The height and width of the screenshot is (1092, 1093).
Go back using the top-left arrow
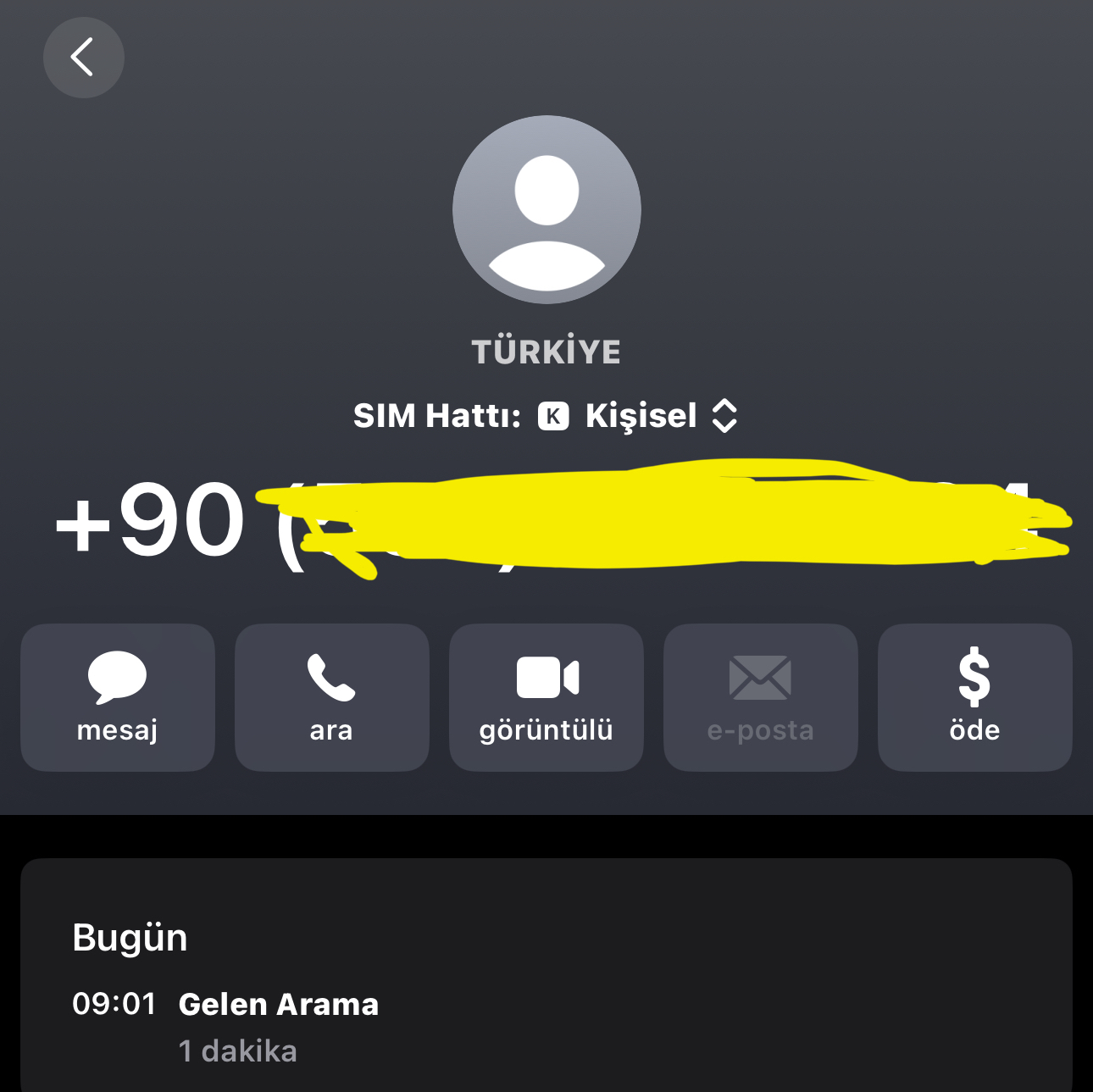click(83, 58)
